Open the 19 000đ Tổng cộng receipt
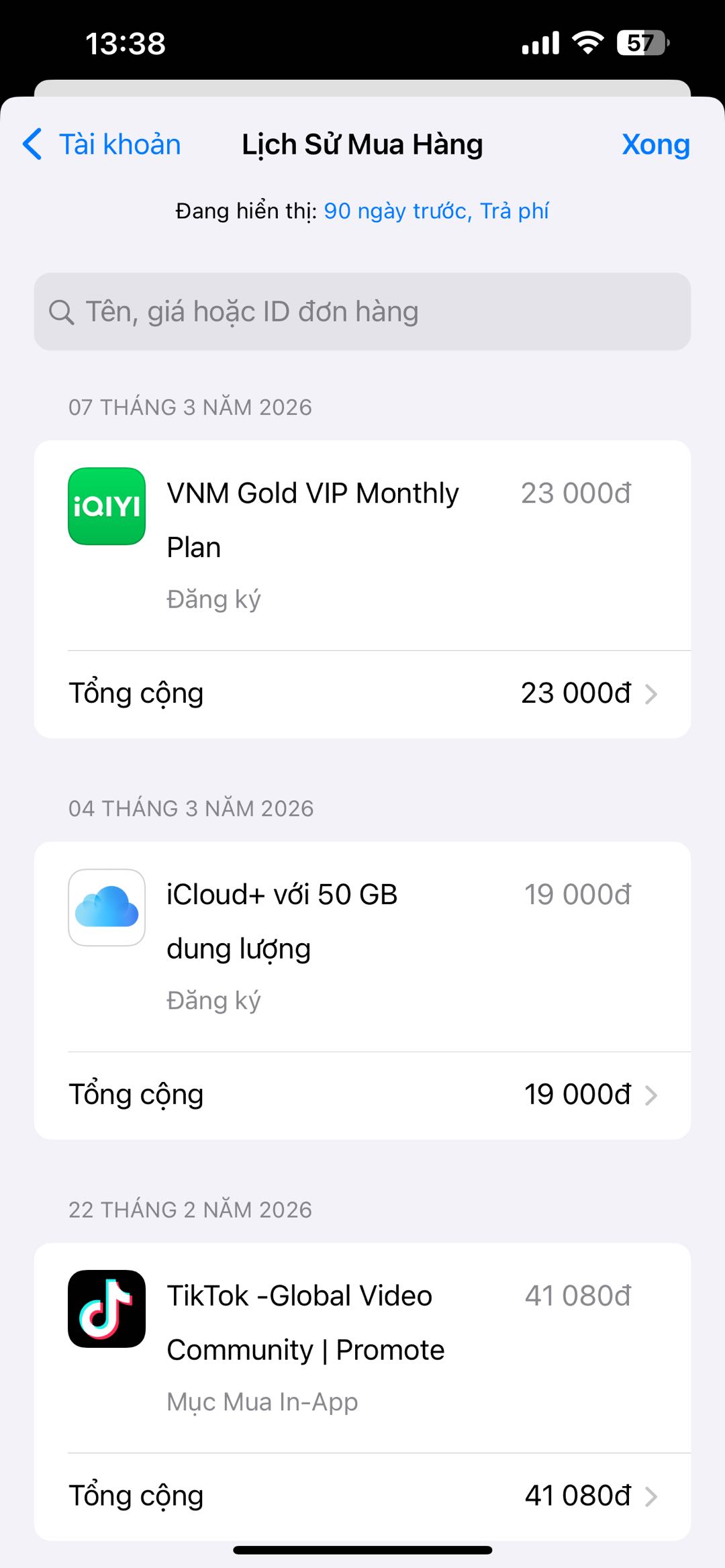This screenshot has width=725, height=1568. tap(362, 1095)
